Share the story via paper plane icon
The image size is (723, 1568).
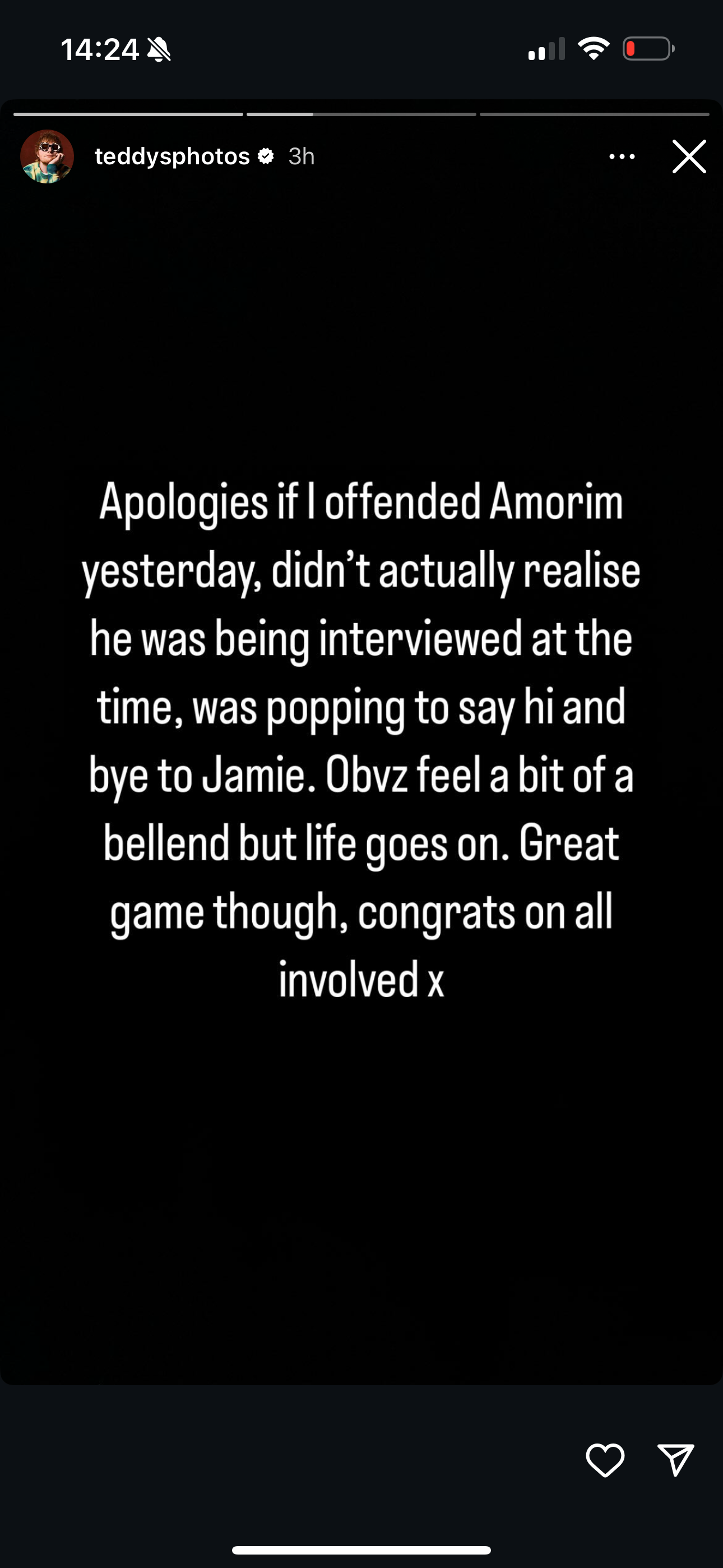coord(675,1460)
